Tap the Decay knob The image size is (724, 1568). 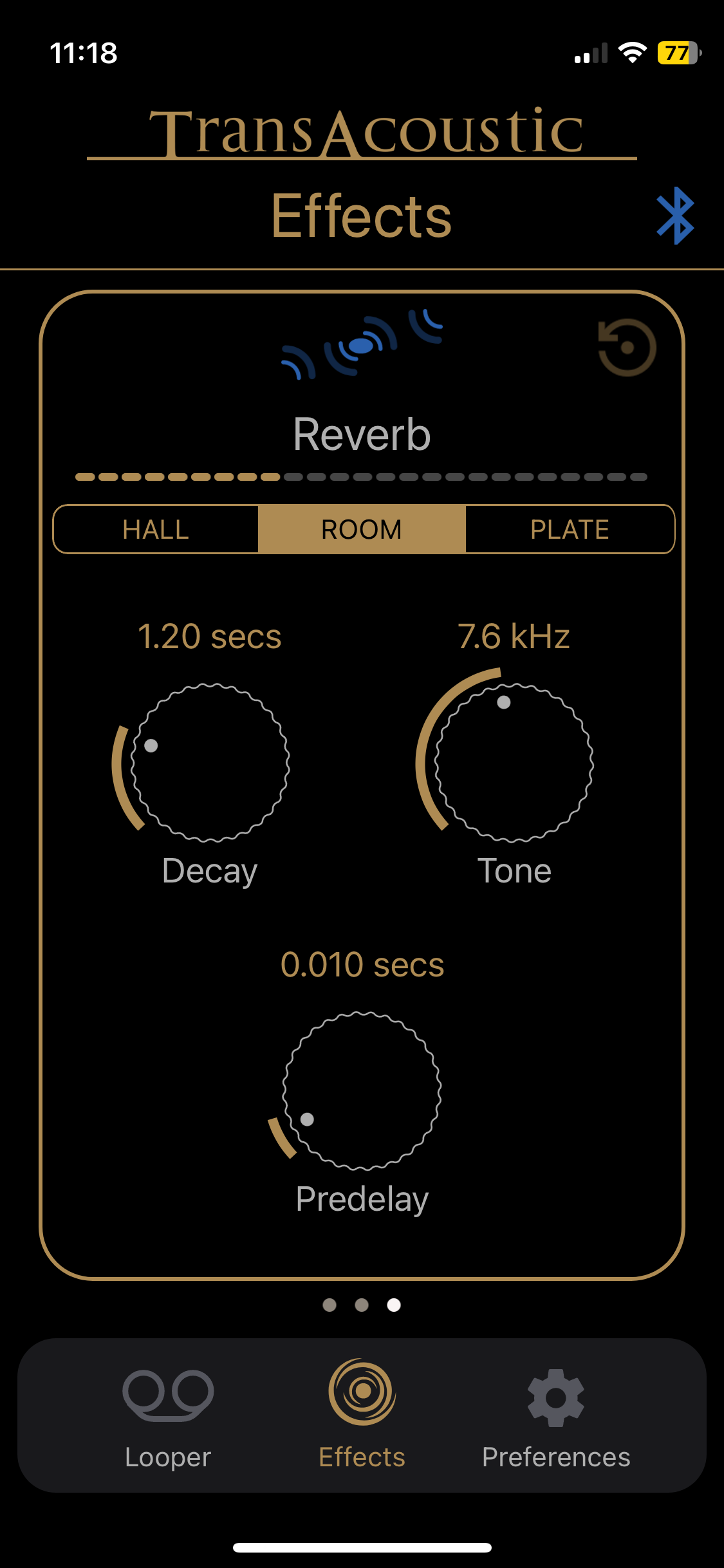(210, 763)
